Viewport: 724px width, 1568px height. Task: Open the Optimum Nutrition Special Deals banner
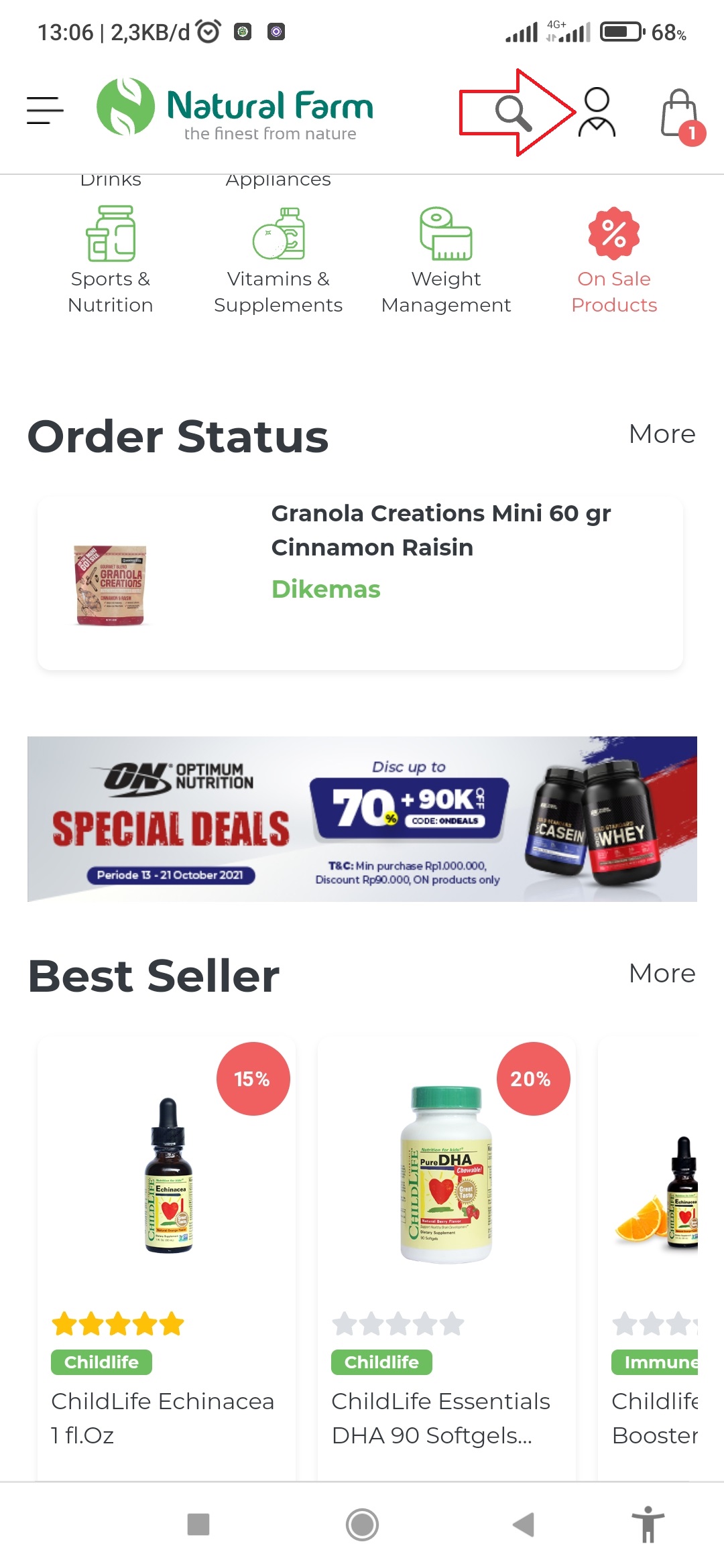tap(362, 819)
